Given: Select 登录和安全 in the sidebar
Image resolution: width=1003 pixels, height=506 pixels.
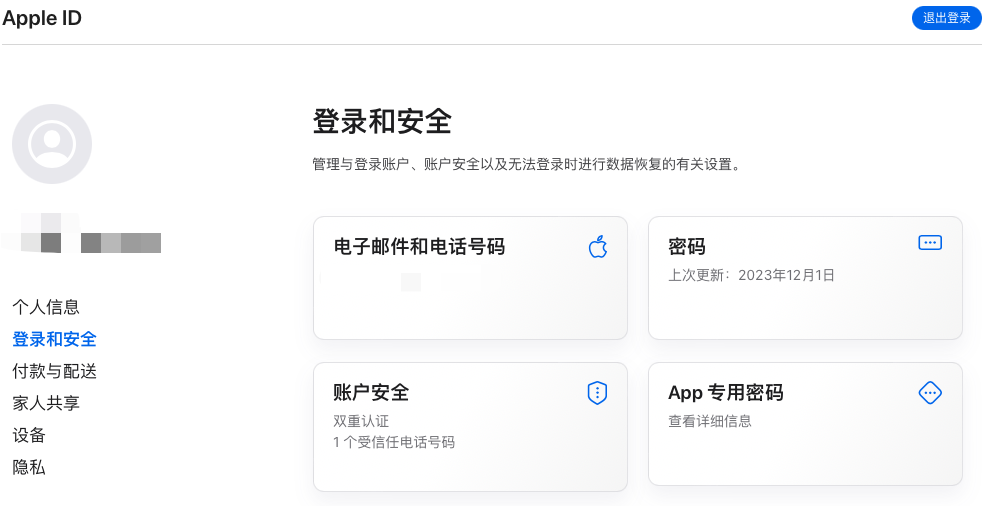Looking at the screenshot, I should pyautogui.click(x=54, y=339).
